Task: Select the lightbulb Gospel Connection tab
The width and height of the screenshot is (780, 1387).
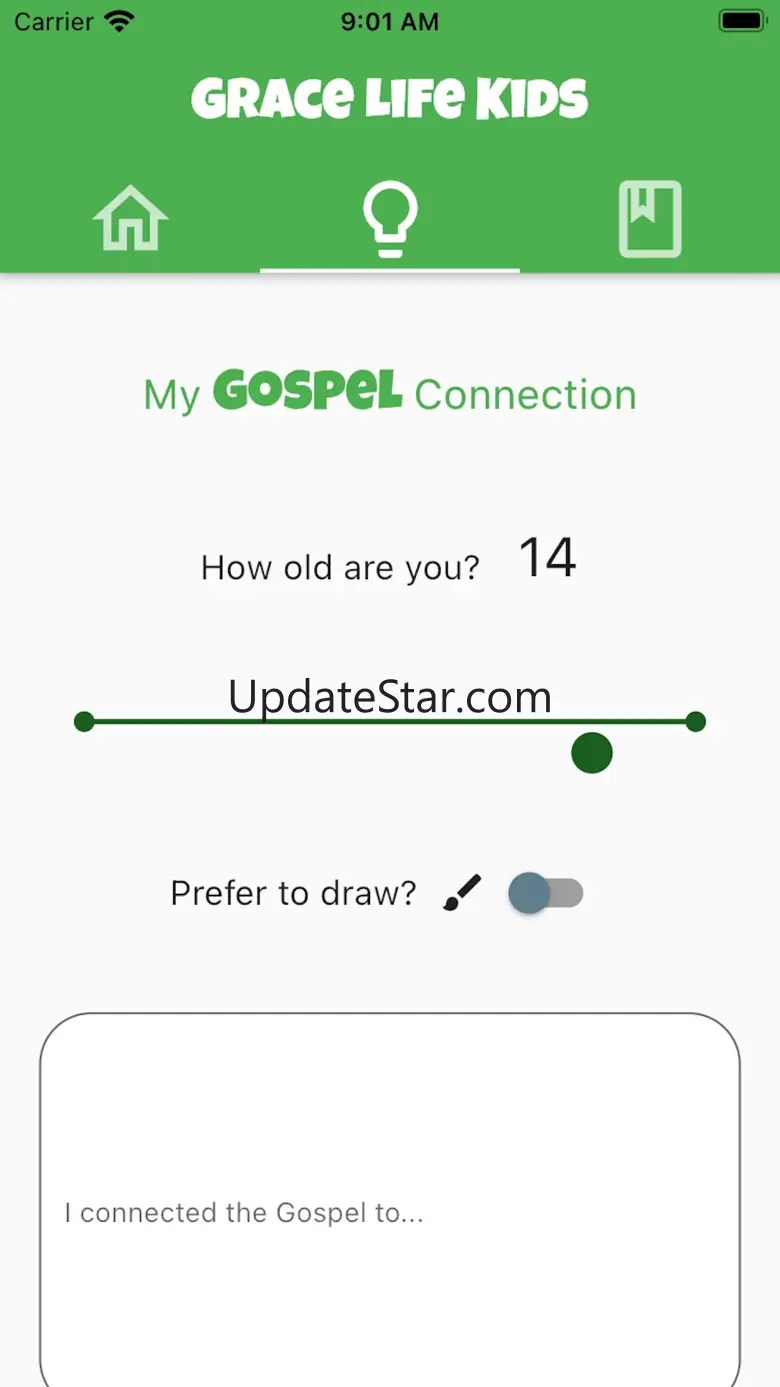Action: coord(390,218)
